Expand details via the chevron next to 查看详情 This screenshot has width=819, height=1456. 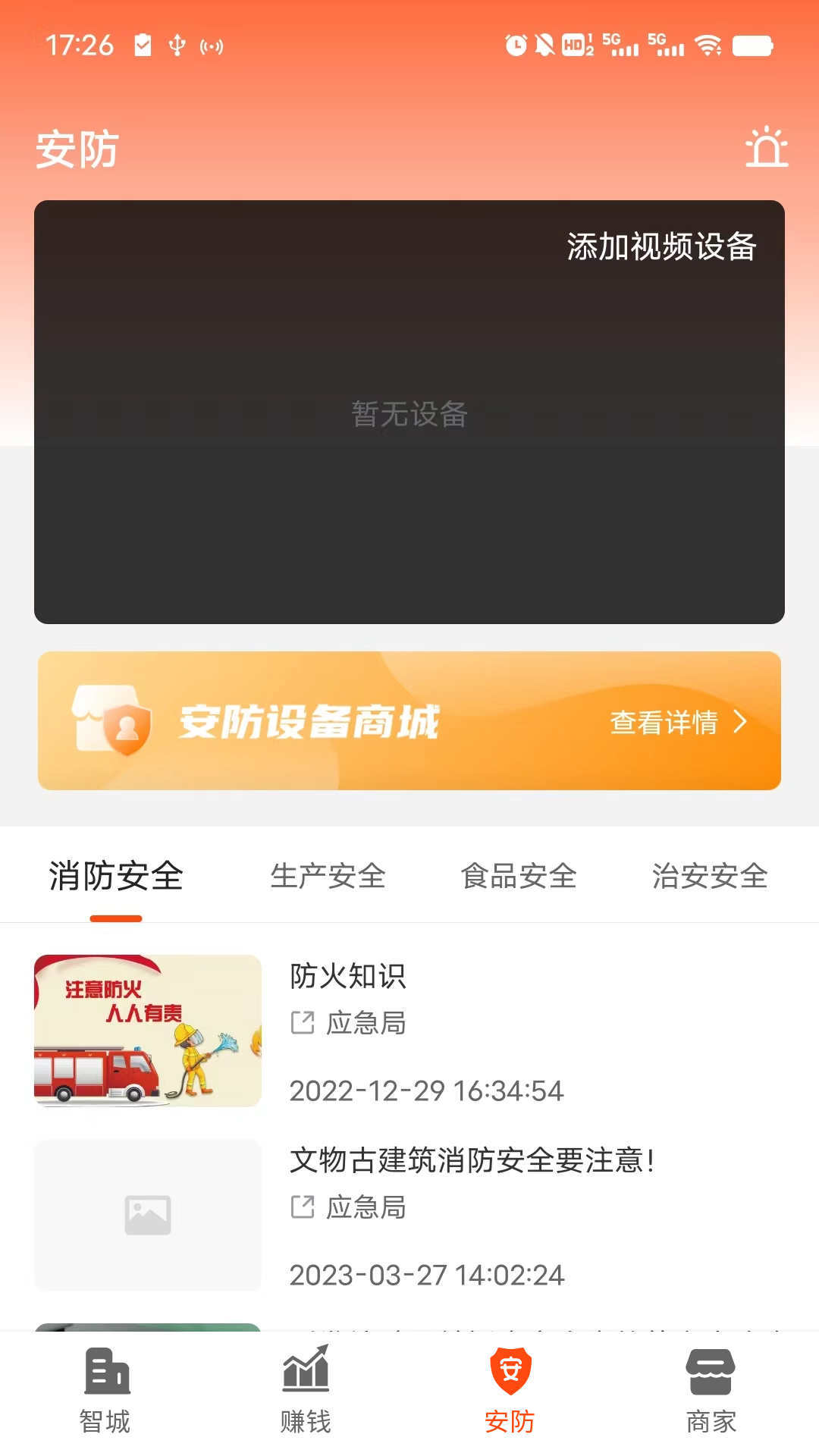[x=739, y=723]
